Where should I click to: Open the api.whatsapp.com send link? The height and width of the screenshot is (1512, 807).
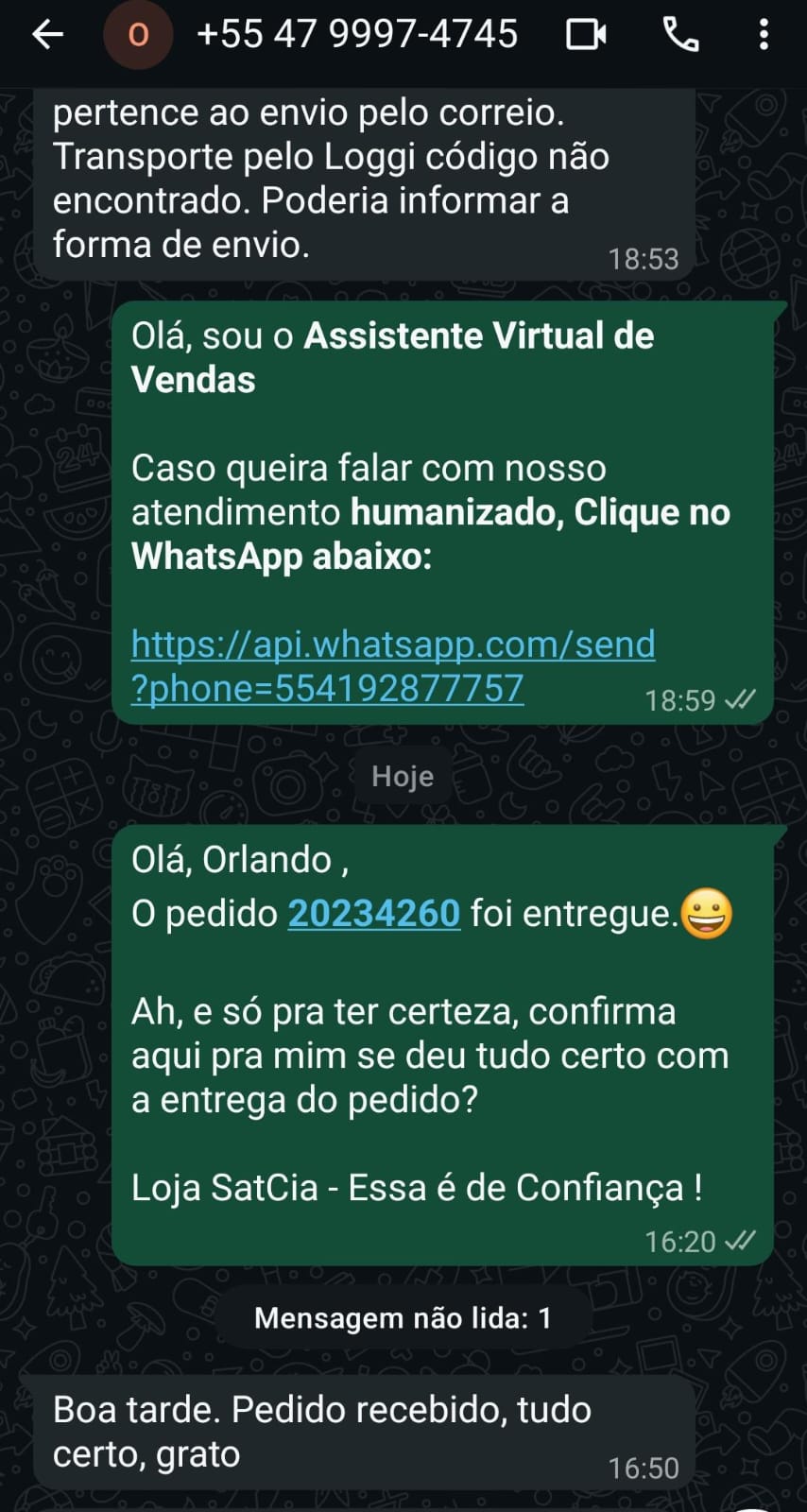(x=392, y=665)
